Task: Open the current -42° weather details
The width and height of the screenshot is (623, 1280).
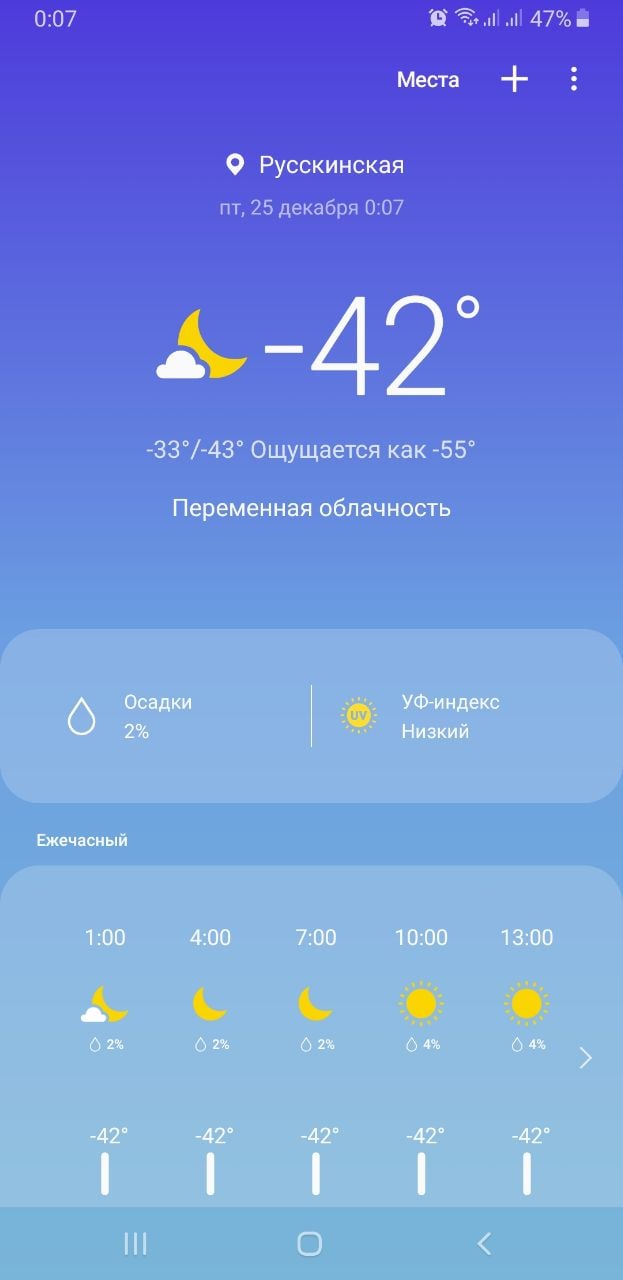Action: pyautogui.click(x=372, y=347)
